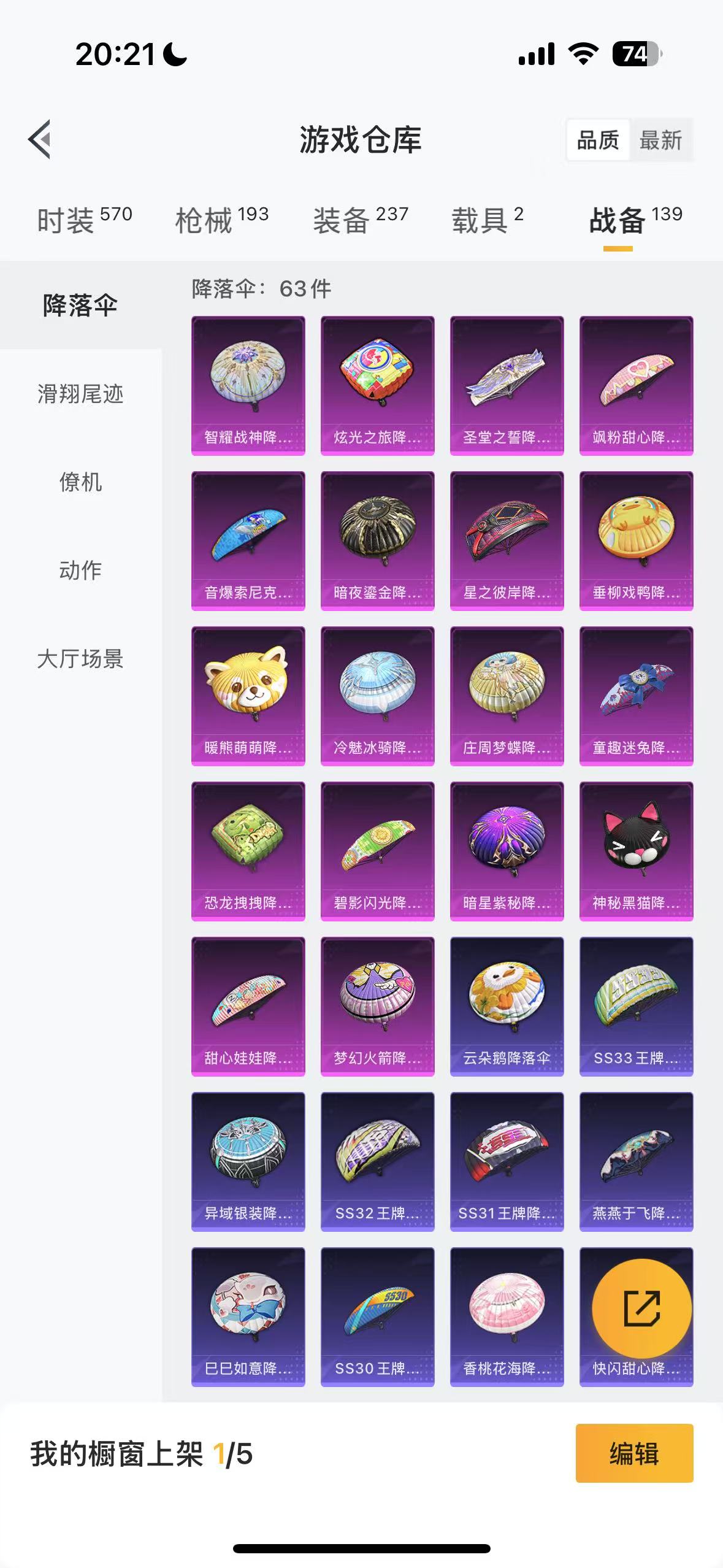View the 垂柳戏鸭 parachute
This screenshot has width=723, height=1568.
(636, 541)
